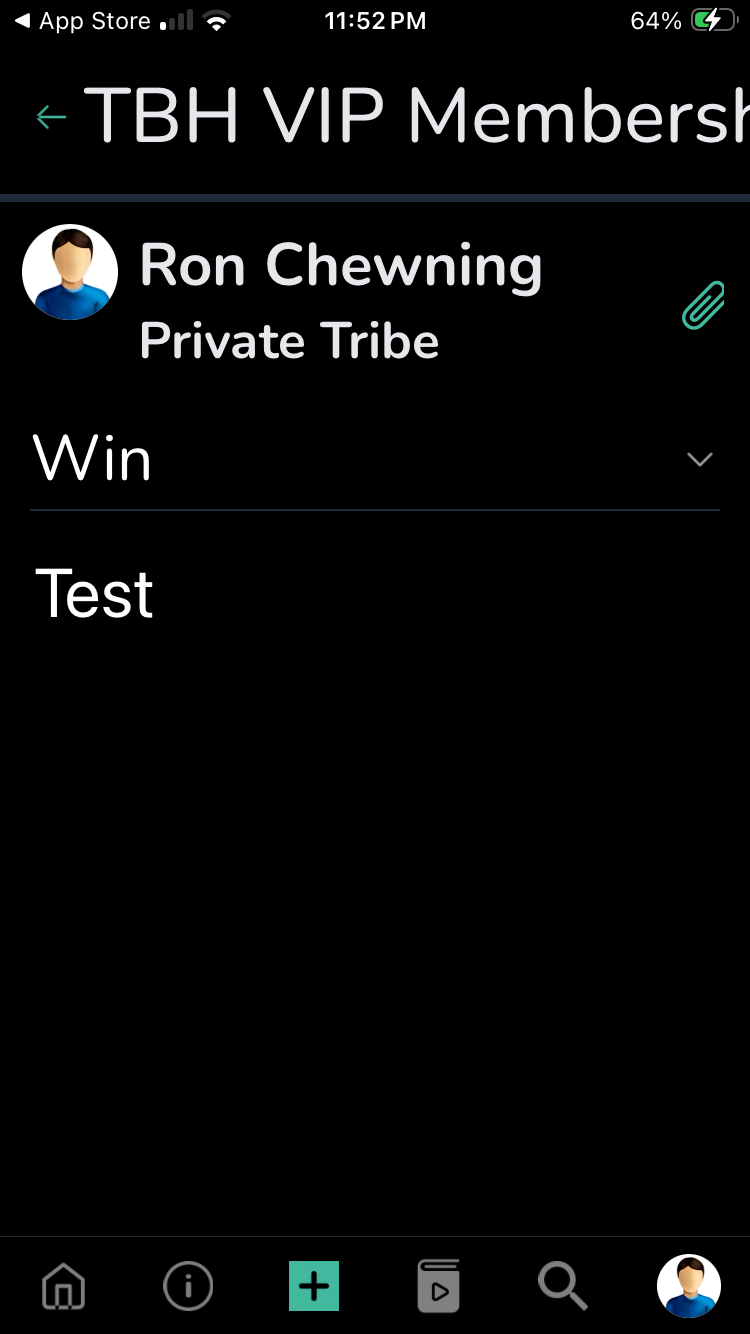
Task: Go back using the green arrow
Action: (x=51, y=117)
